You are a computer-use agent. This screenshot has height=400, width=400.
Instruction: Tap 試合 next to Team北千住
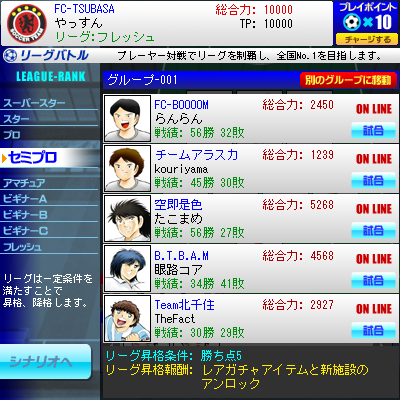(x=373, y=330)
